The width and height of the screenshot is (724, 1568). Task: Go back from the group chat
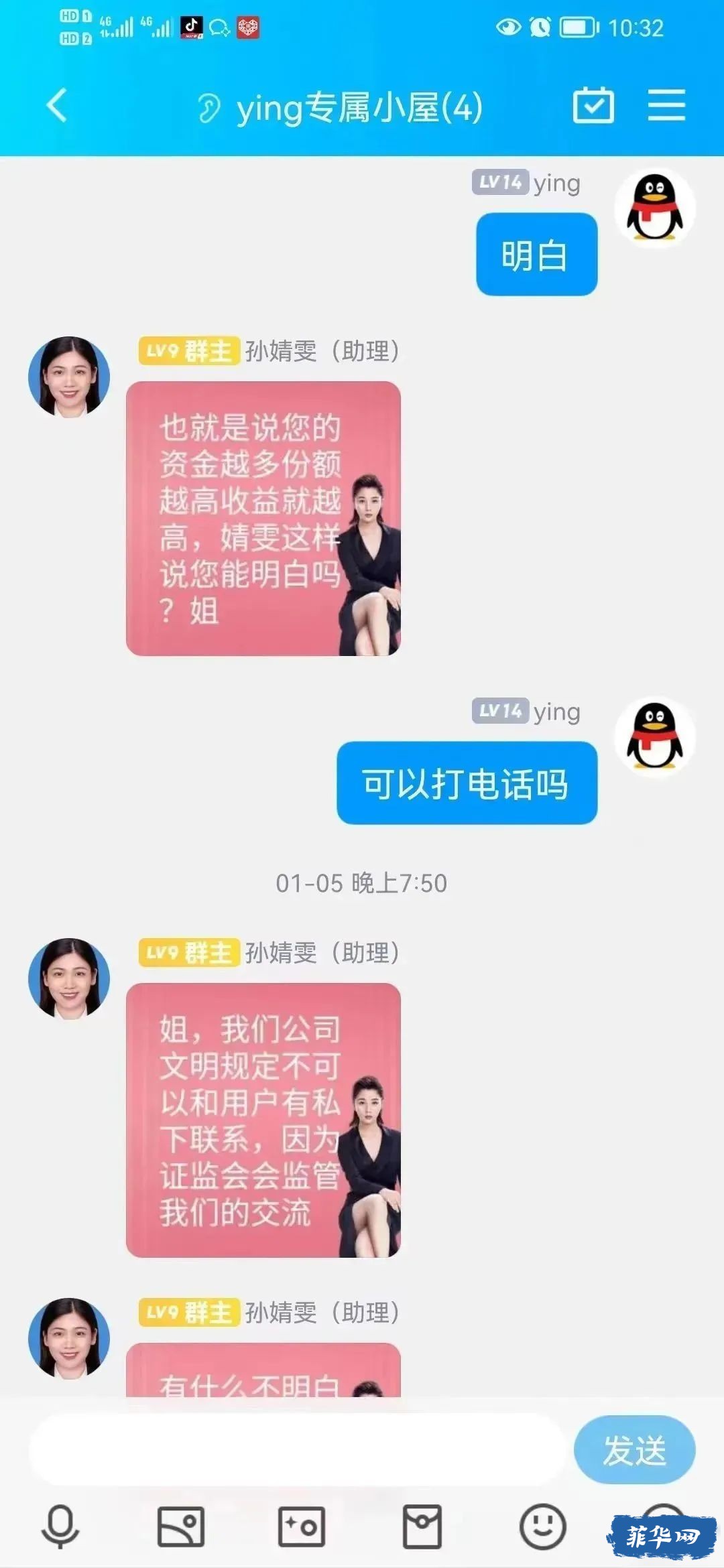coord(57,106)
